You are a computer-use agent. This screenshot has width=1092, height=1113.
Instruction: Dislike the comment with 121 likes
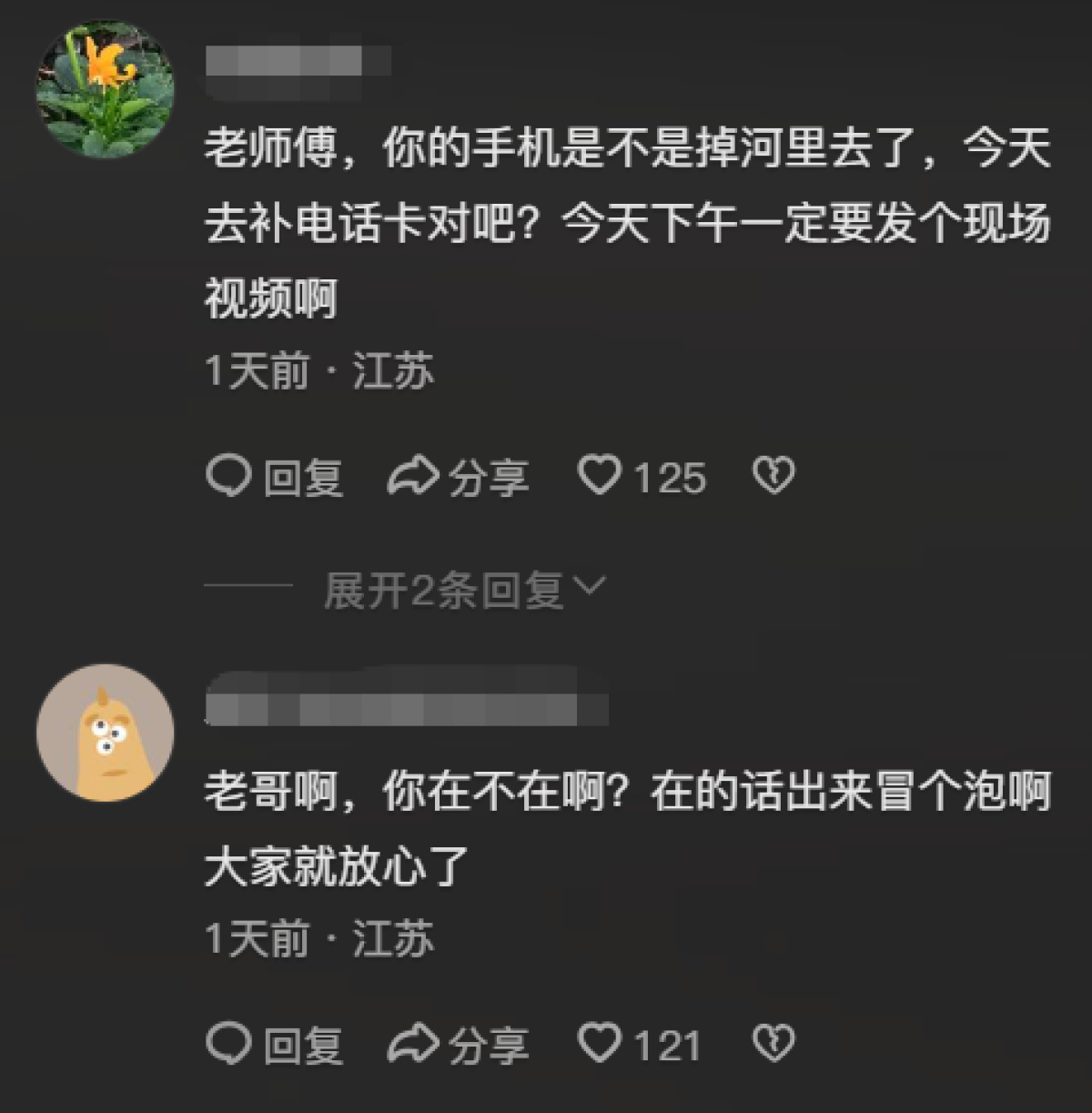click(x=774, y=1044)
